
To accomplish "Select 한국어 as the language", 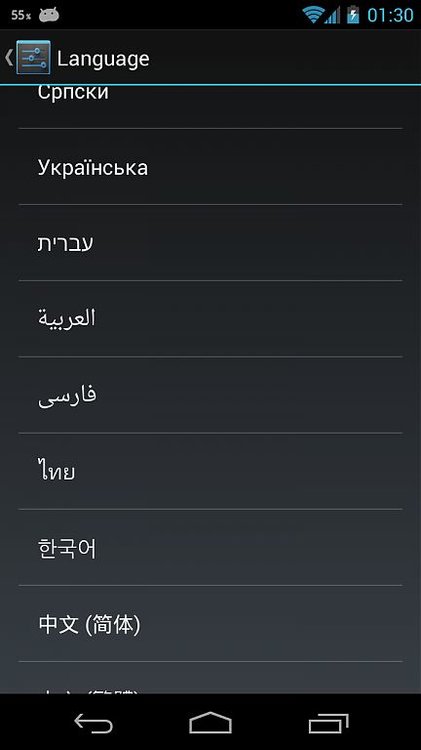I will tap(210, 548).
